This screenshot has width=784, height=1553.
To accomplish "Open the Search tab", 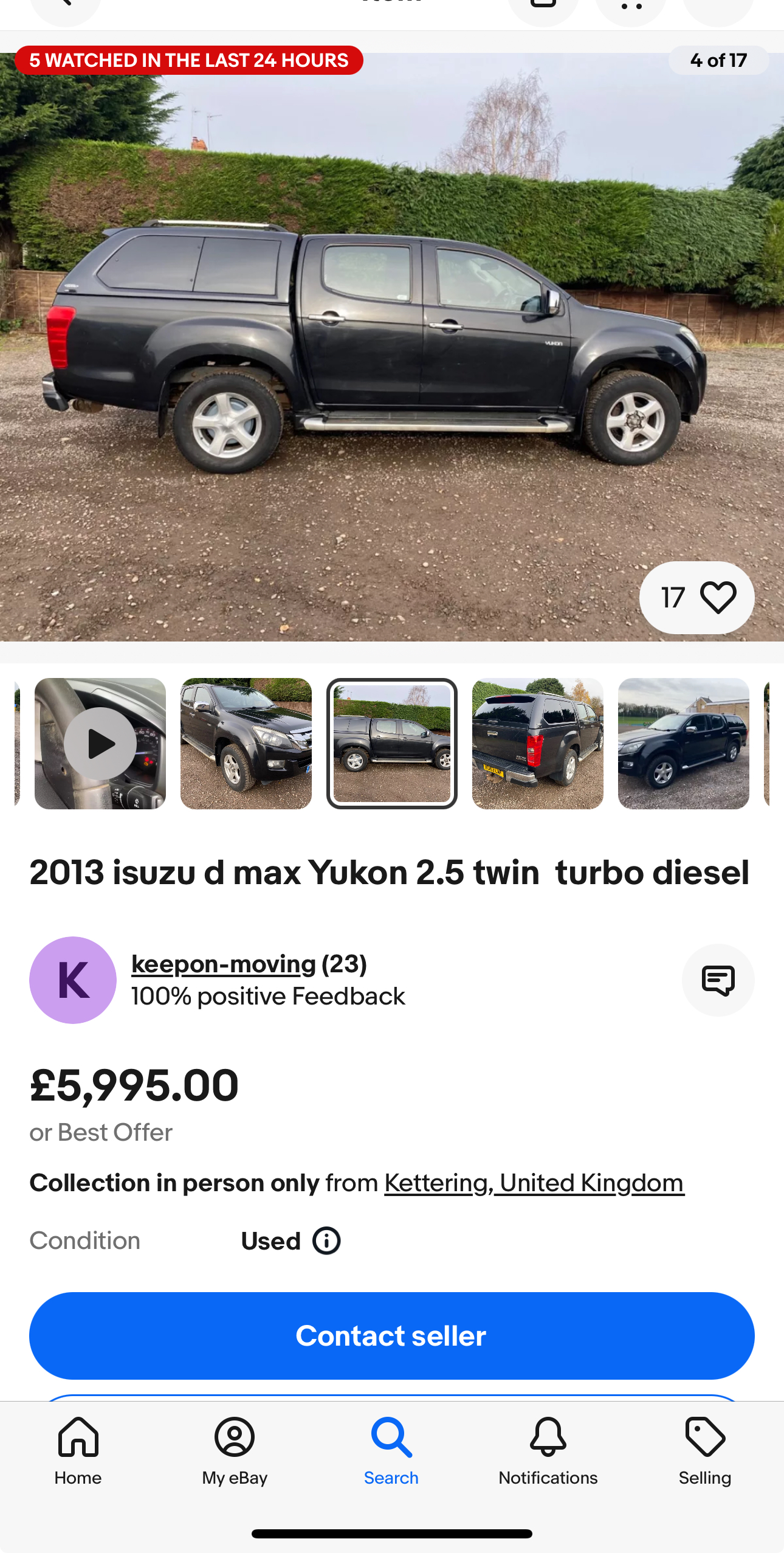I will point(392,1451).
